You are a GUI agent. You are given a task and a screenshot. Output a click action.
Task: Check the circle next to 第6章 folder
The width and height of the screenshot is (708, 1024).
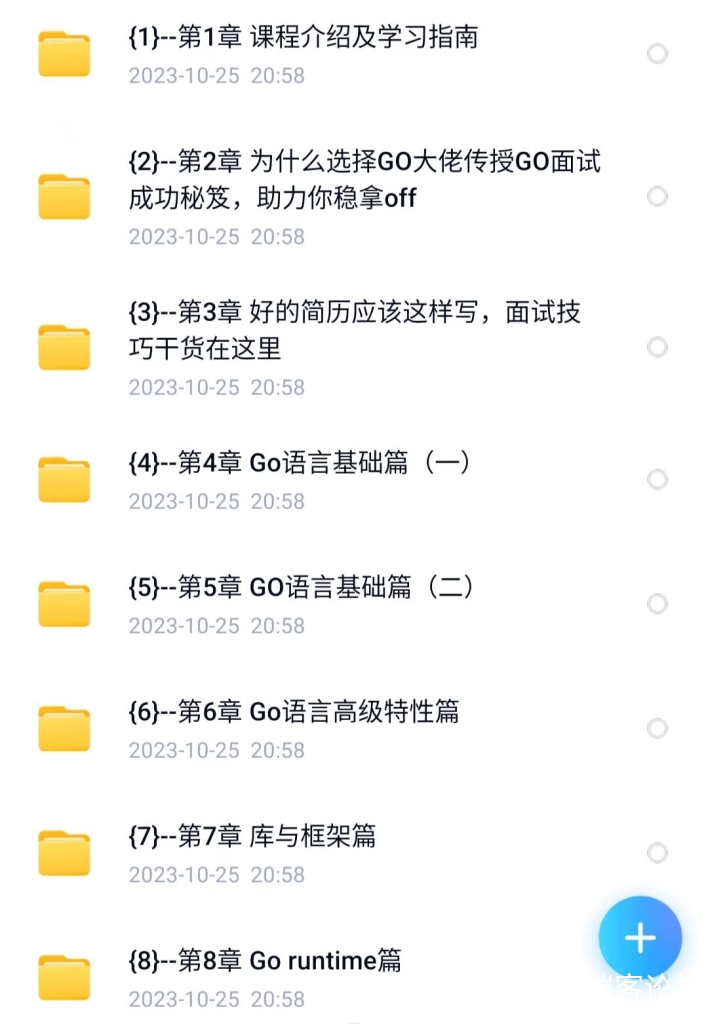(x=657, y=728)
